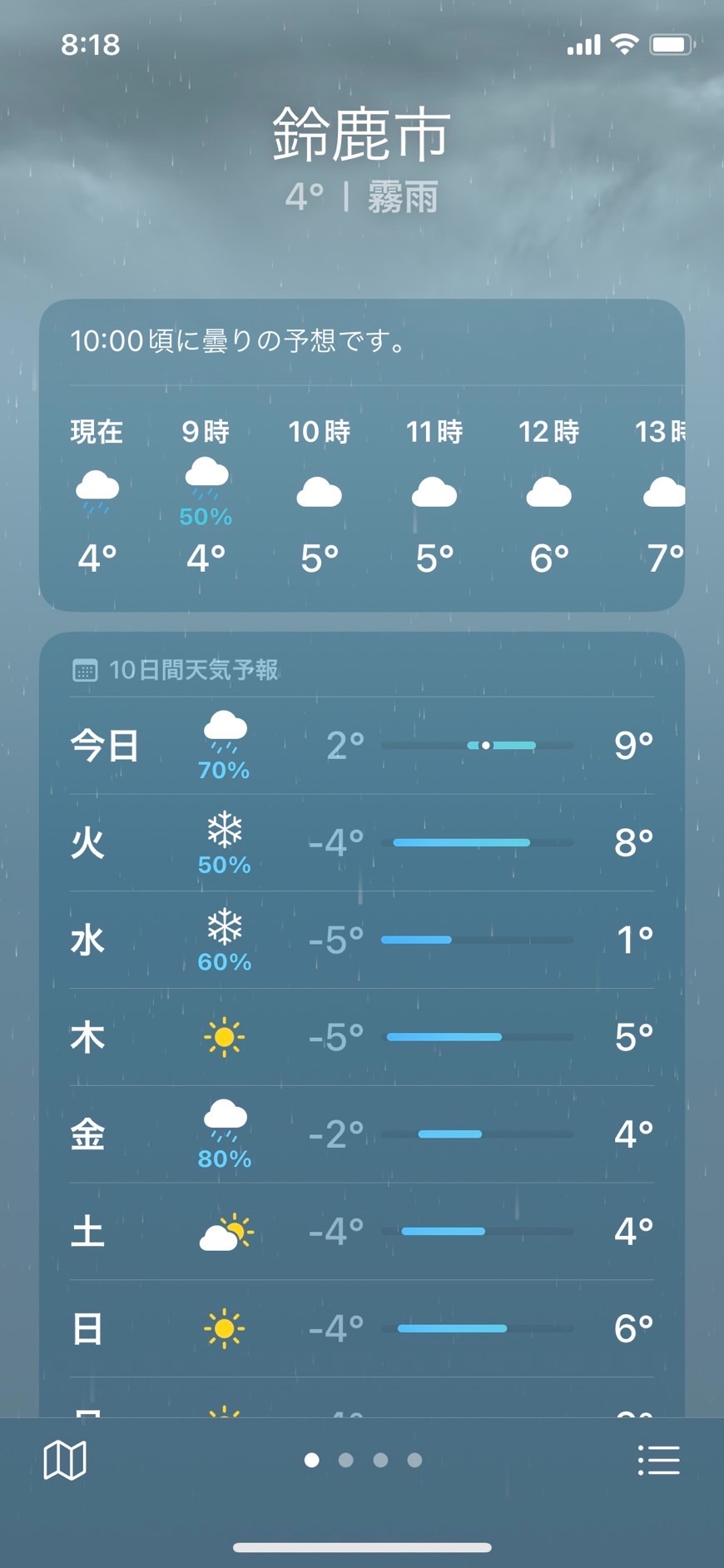Open the city list menu

coord(658,1460)
